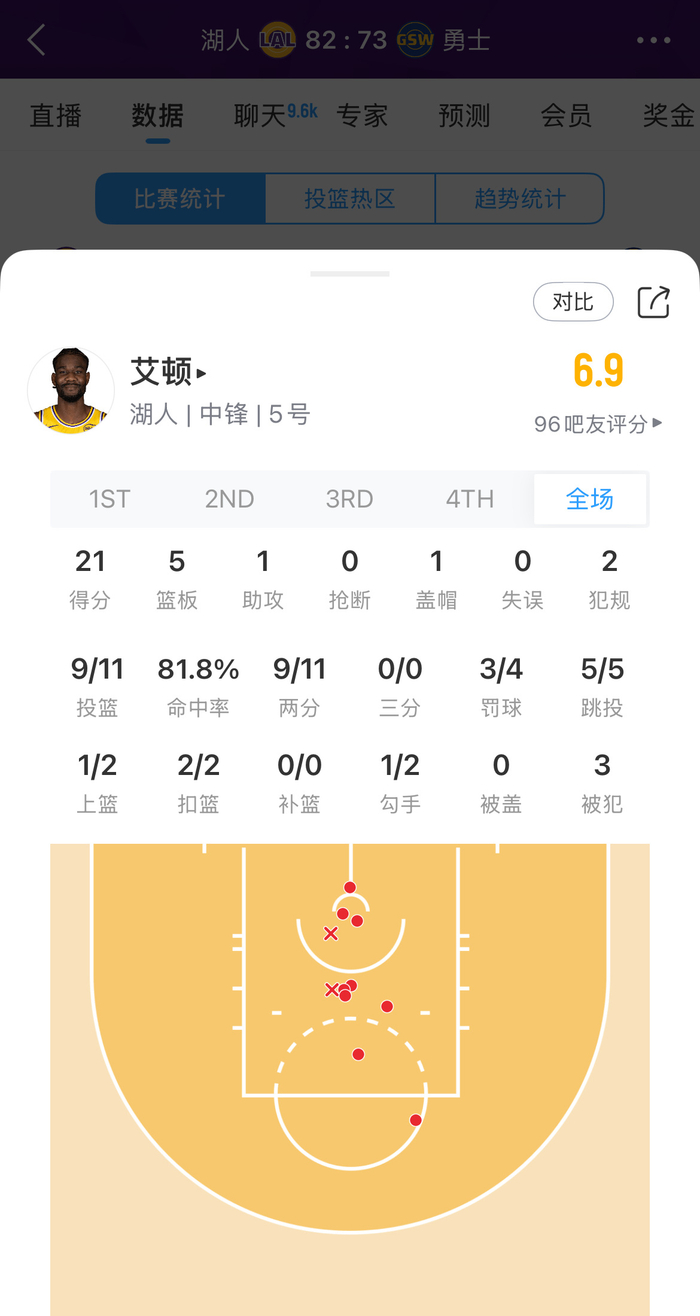Screen dimensions: 700x1316
Task: Tap the 对比 compare button
Action: (573, 302)
